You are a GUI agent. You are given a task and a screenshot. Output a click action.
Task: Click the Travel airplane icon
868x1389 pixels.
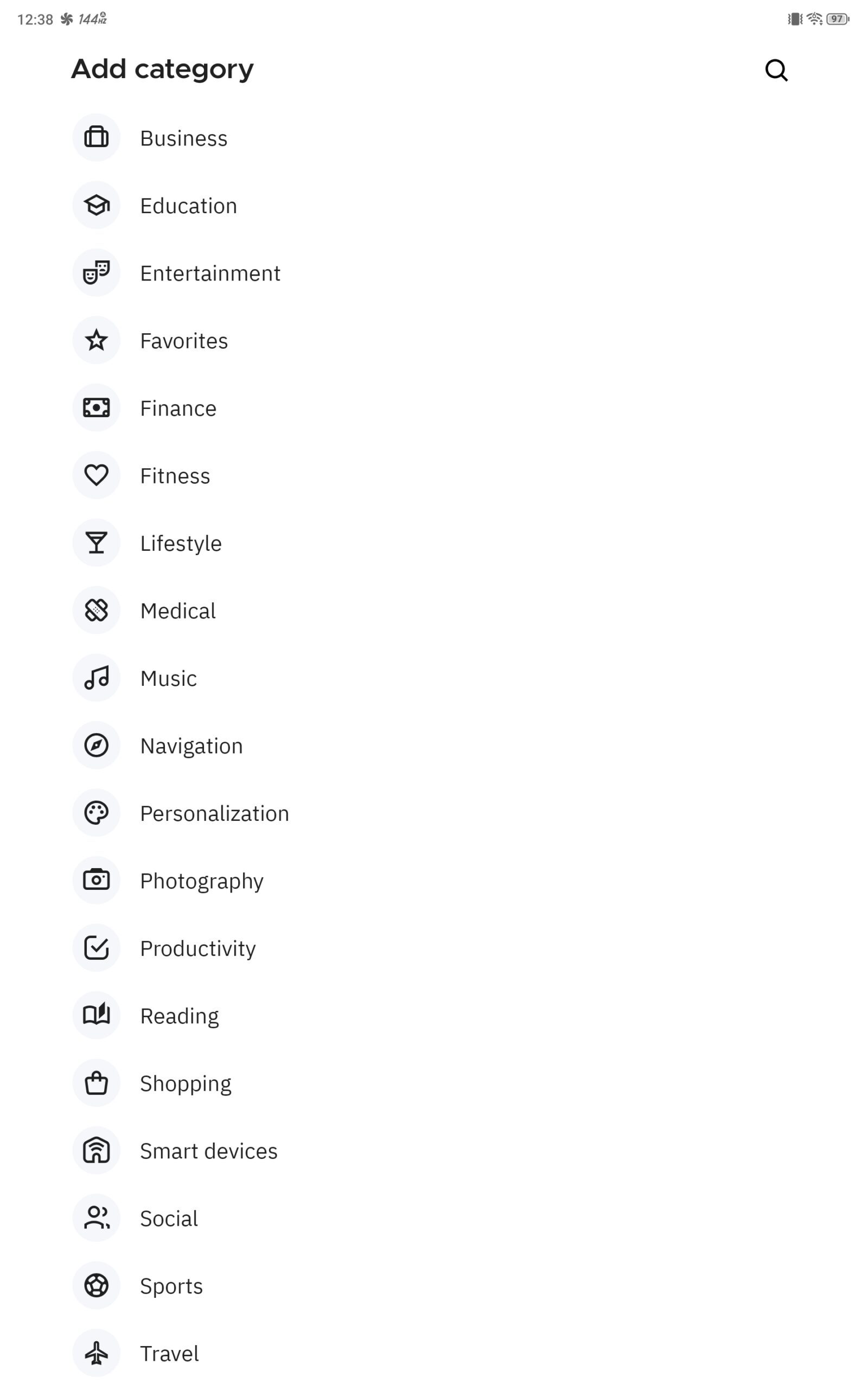pyautogui.click(x=96, y=1353)
